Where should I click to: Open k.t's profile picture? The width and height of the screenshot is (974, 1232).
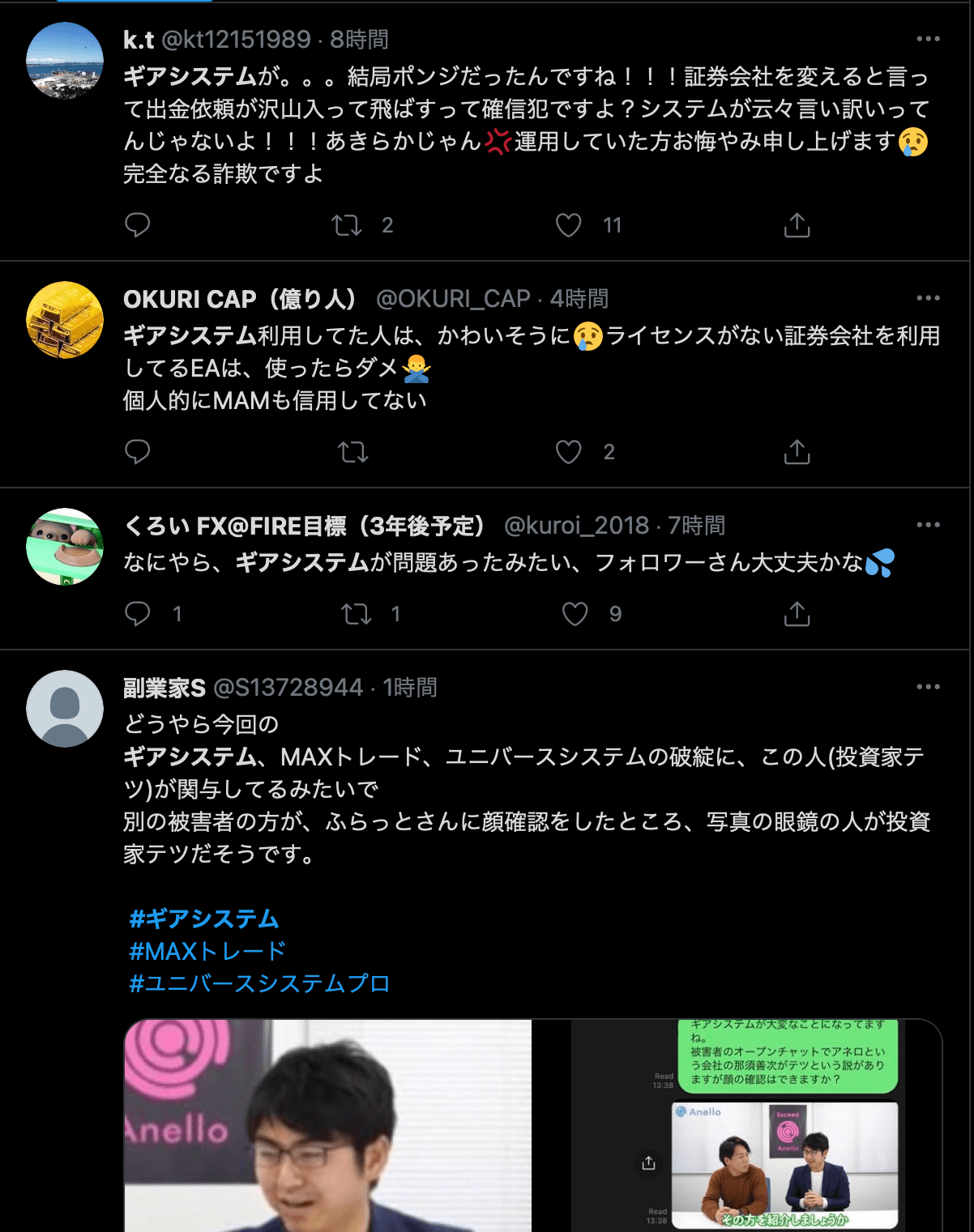point(65,61)
